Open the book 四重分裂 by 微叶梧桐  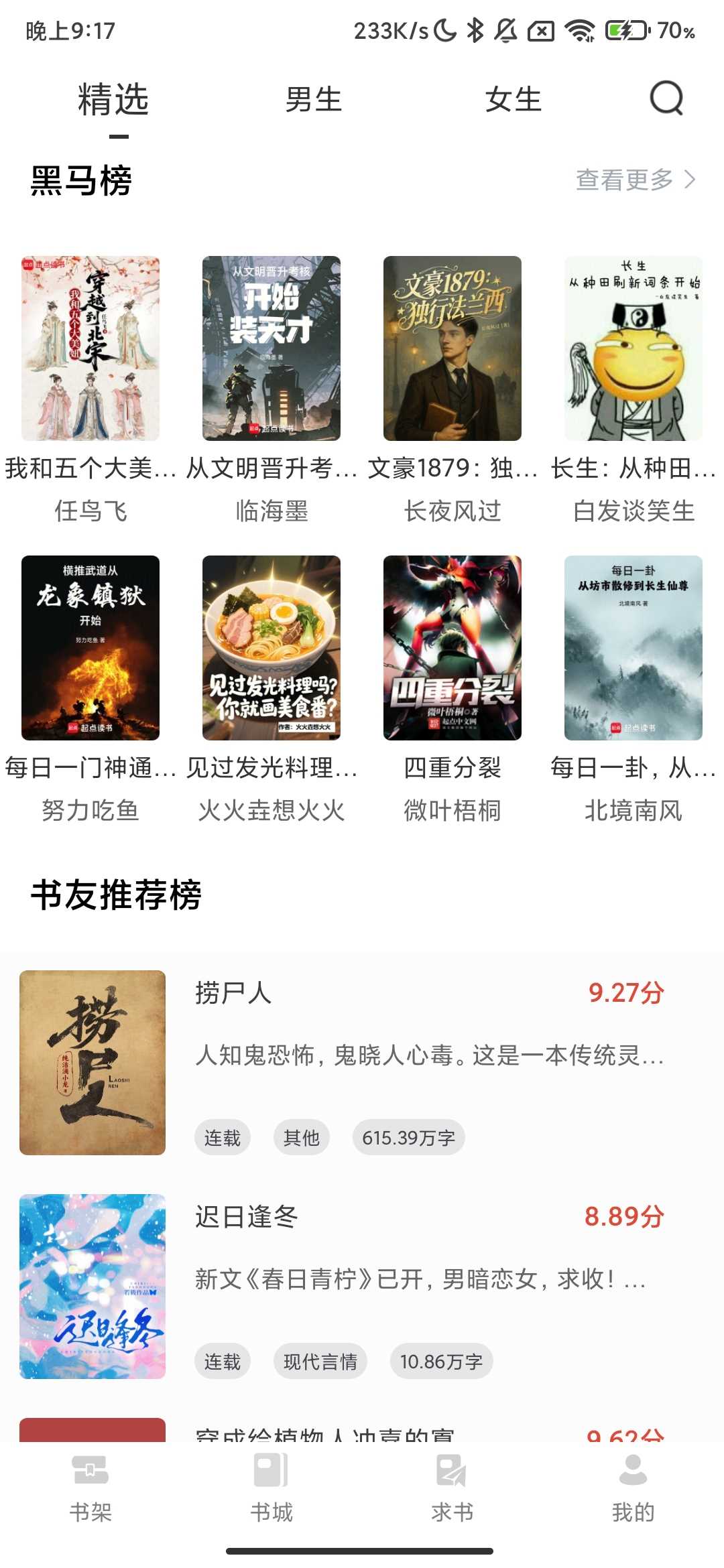pos(452,648)
